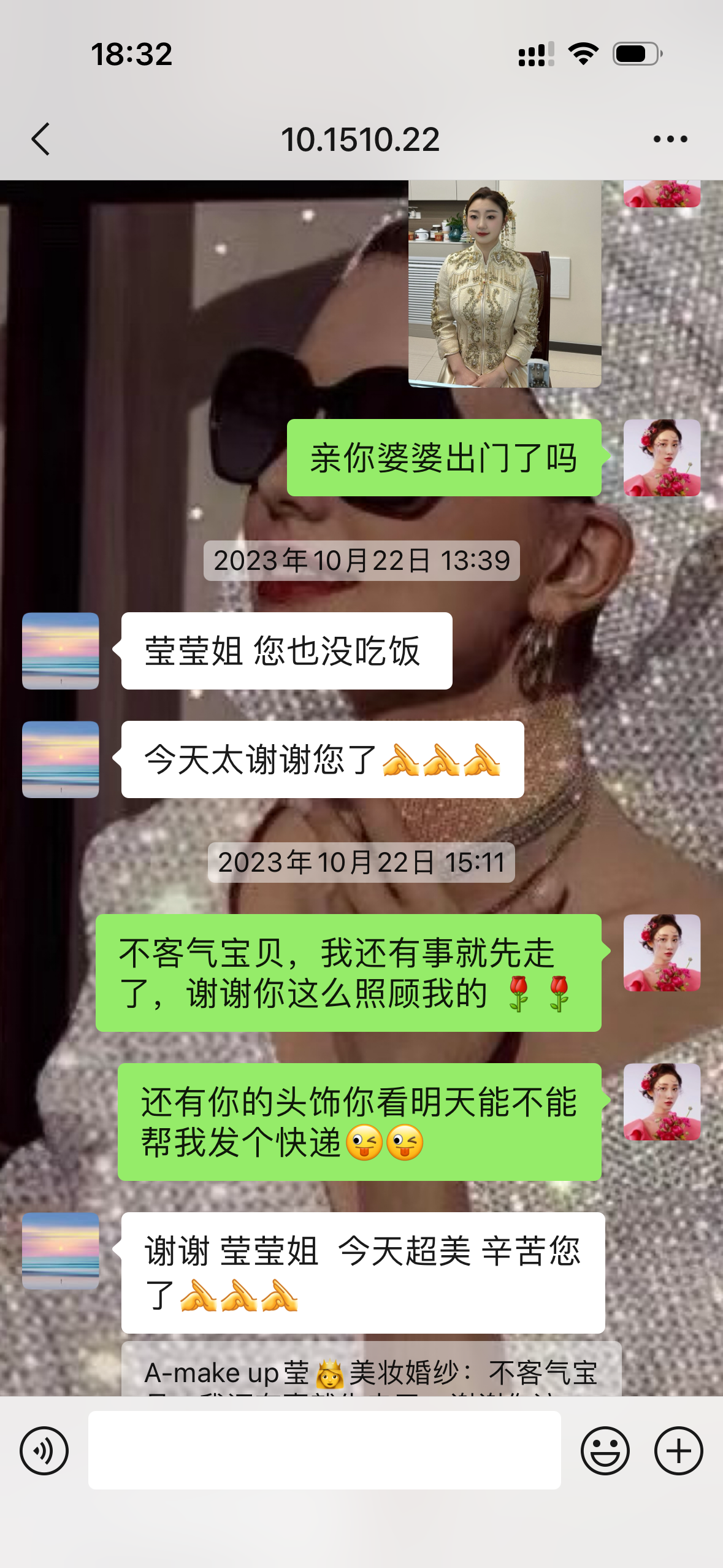Tap the message text field
Viewport: 723px width, 1568px height.
(x=324, y=1450)
